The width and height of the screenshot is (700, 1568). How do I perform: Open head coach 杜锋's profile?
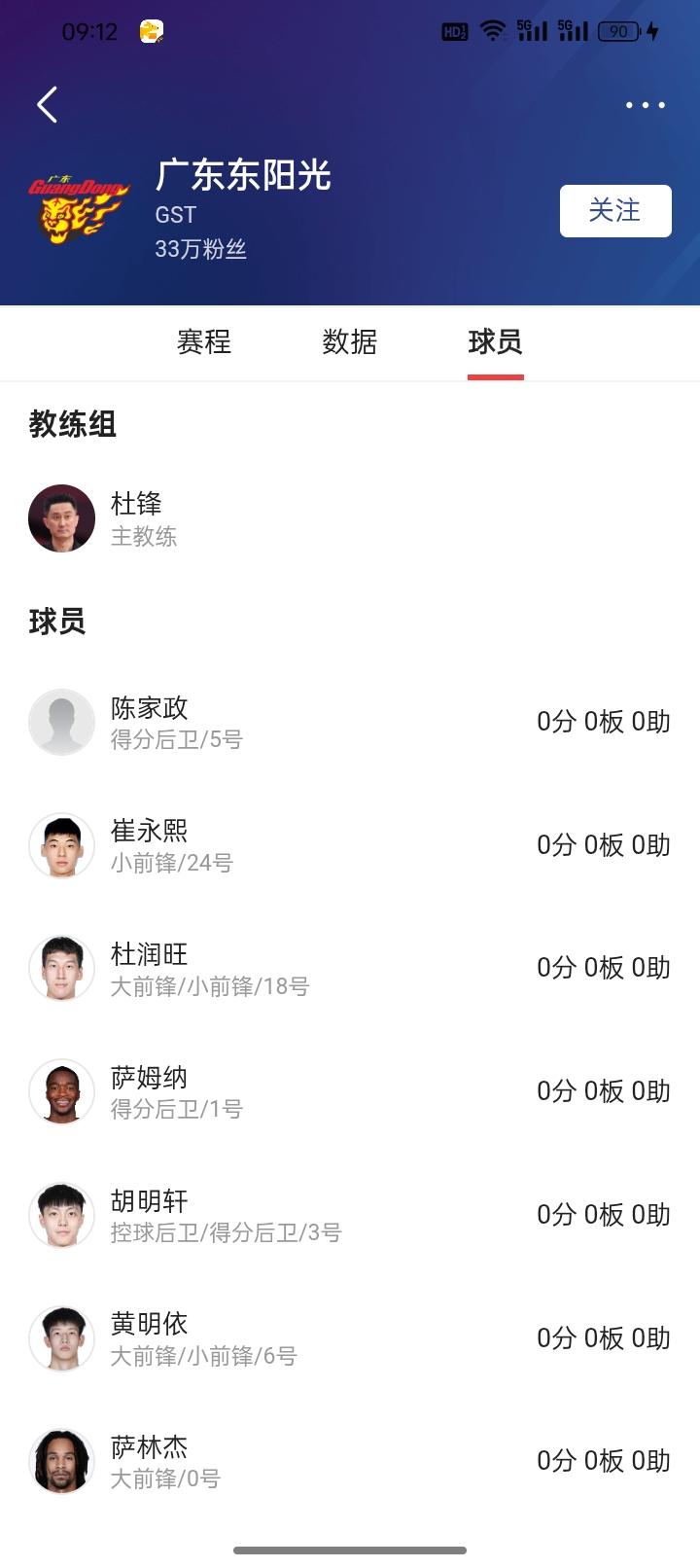pos(136,518)
